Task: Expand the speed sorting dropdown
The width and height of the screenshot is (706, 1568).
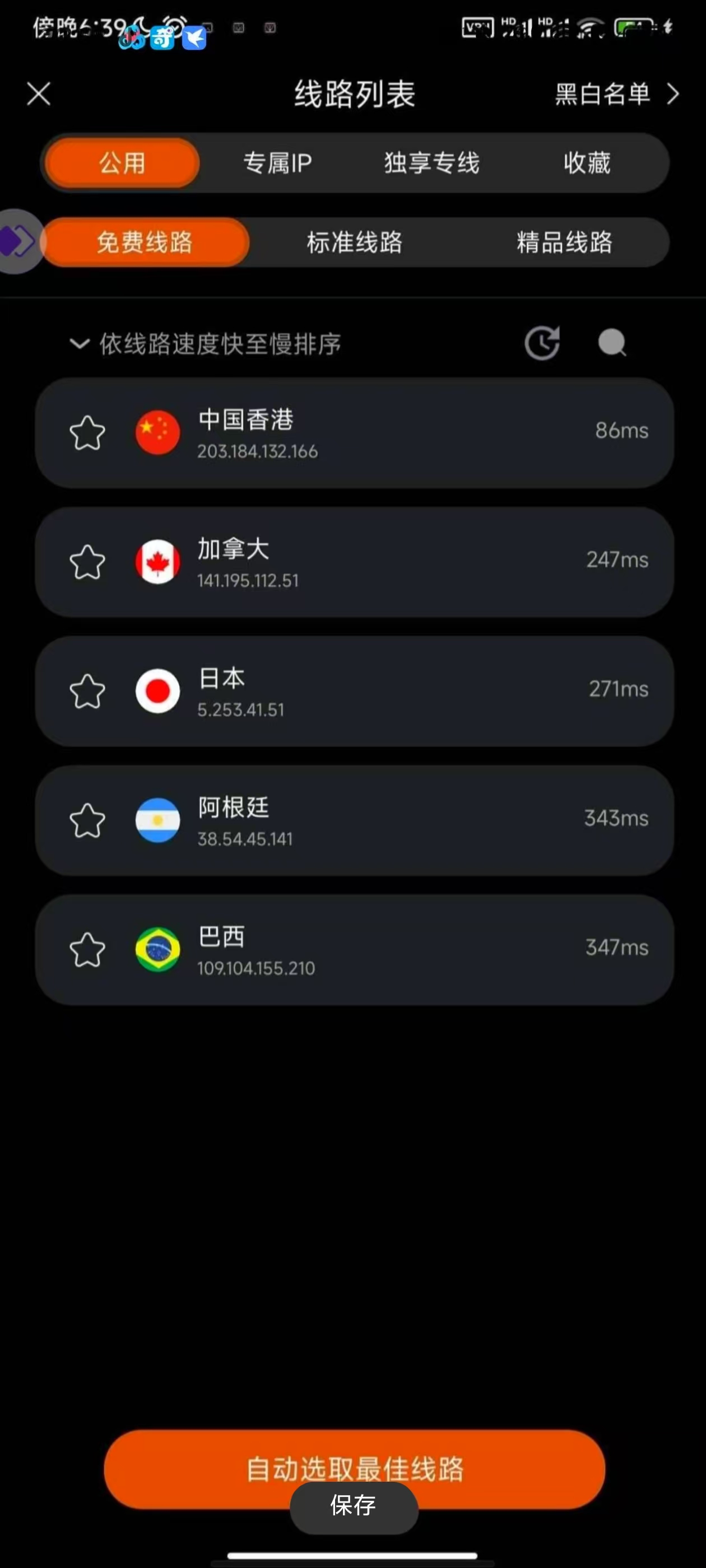Action: [x=205, y=344]
